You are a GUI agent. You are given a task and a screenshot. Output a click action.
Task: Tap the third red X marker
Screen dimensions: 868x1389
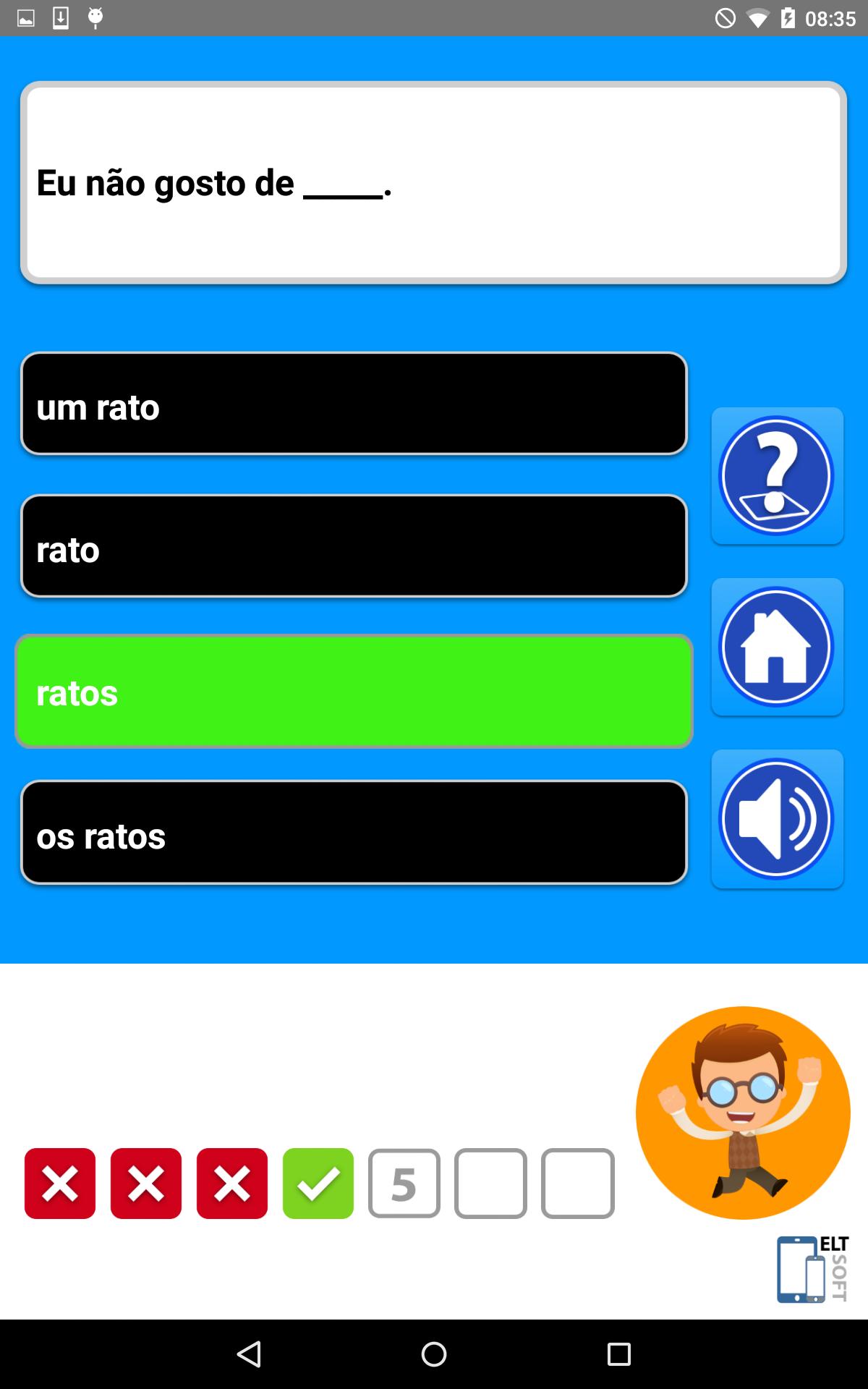pos(231,1183)
